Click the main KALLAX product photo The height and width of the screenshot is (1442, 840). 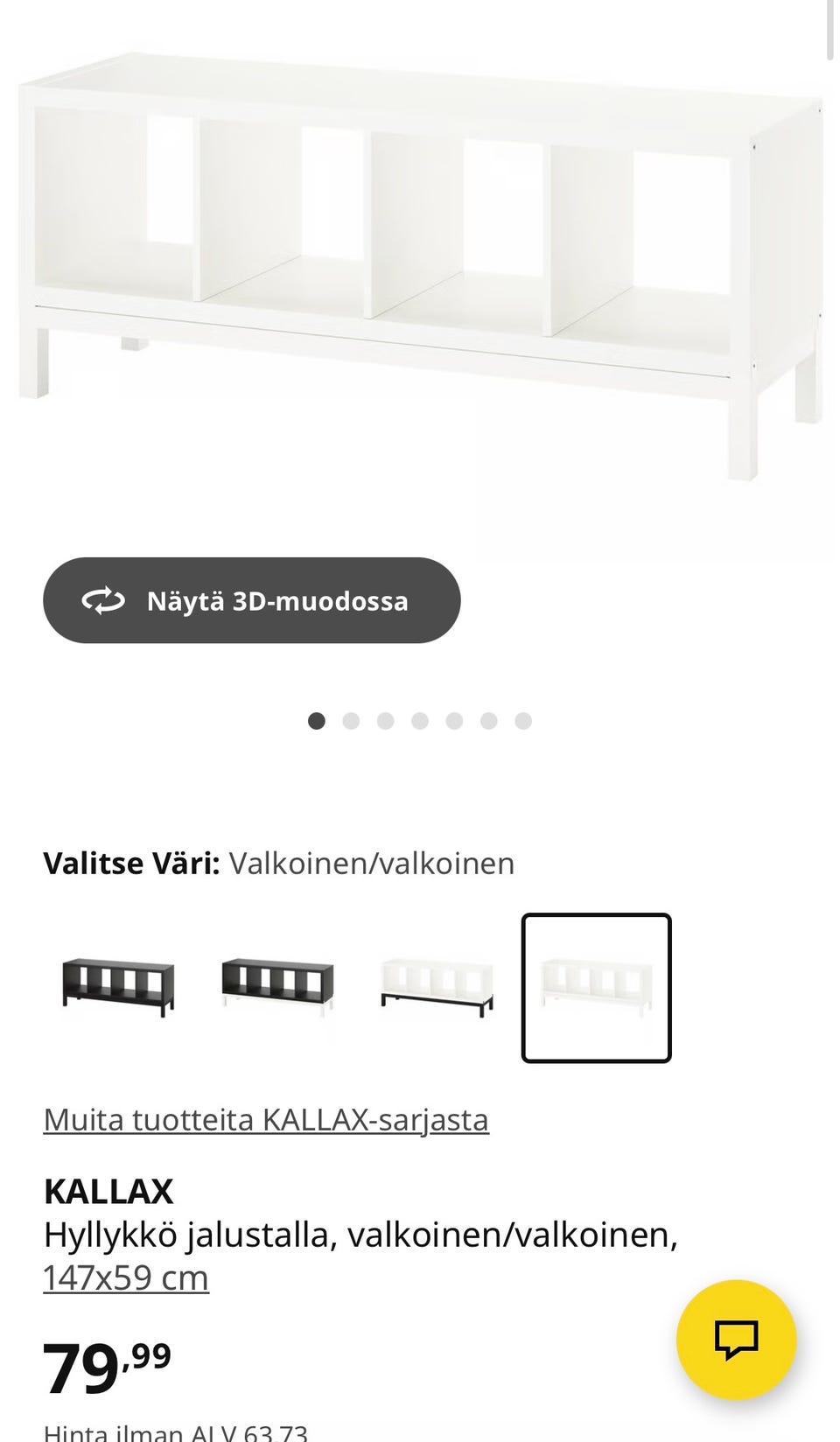click(x=420, y=262)
